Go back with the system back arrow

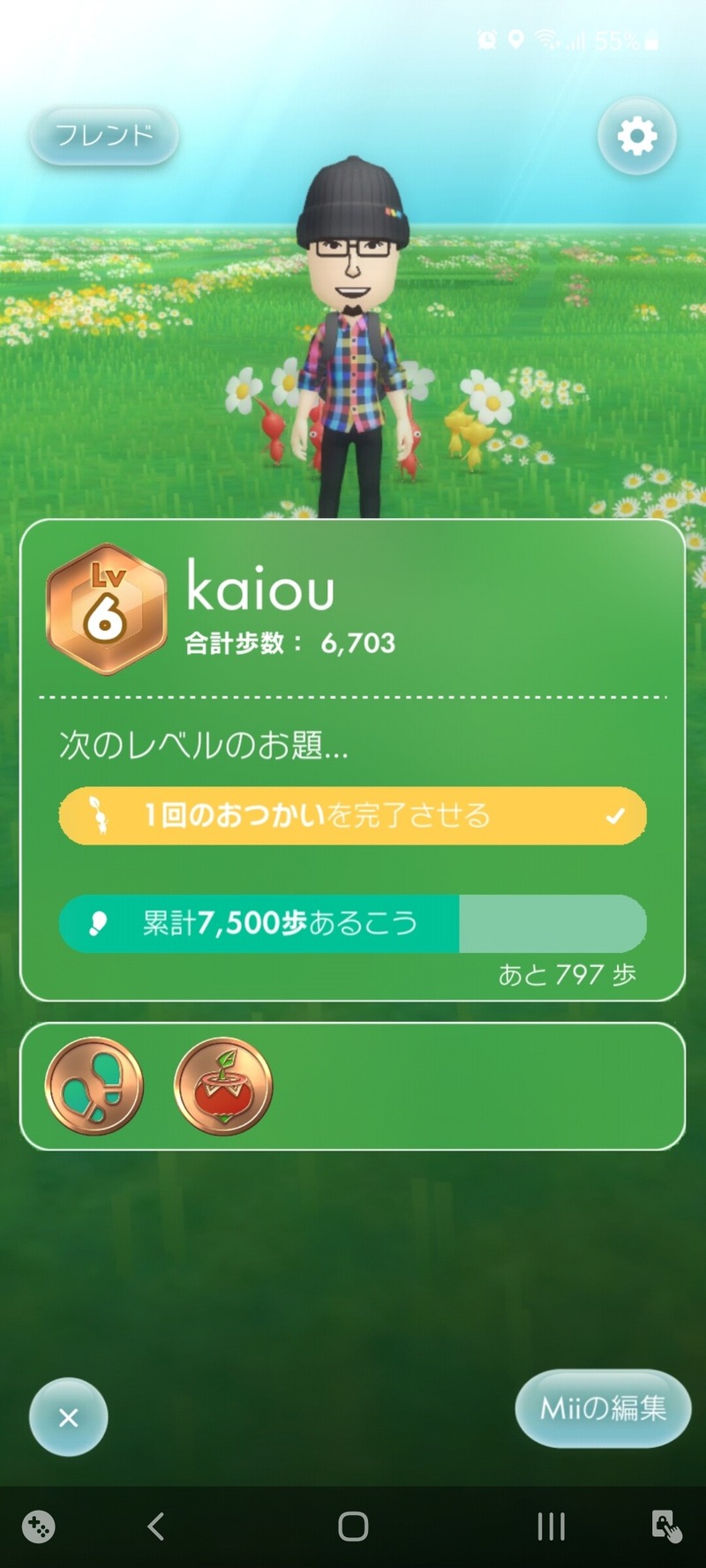coord(156,1527)
